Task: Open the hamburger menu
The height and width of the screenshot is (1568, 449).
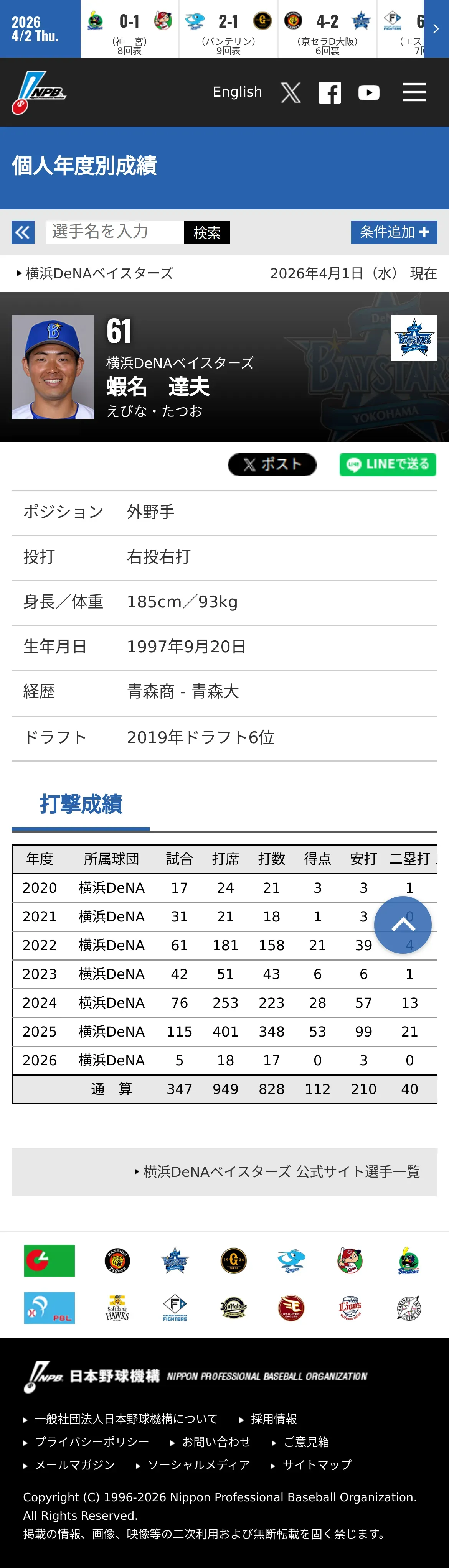Action: point(414,92)
